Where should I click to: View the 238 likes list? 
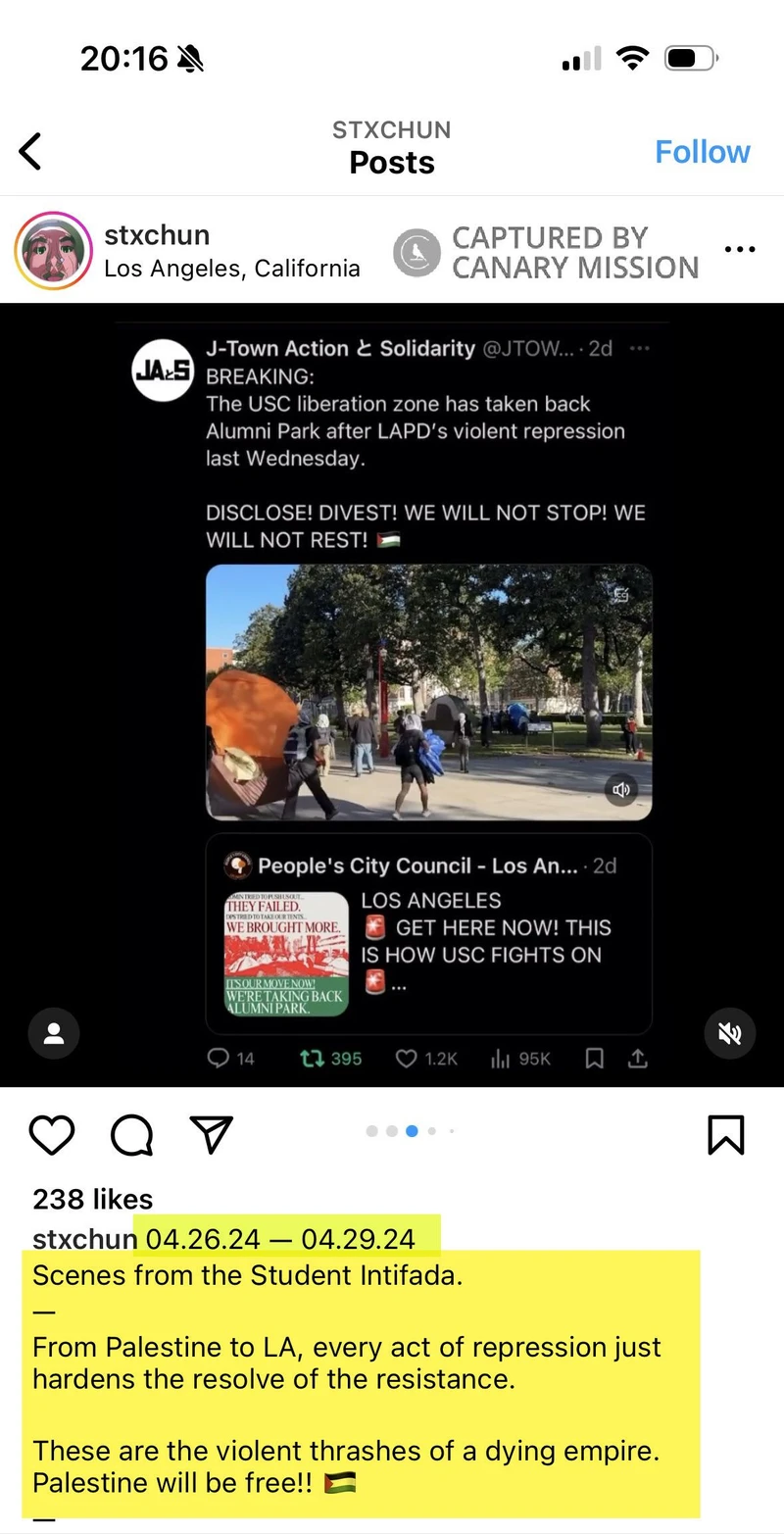[x=93, y=1199]
